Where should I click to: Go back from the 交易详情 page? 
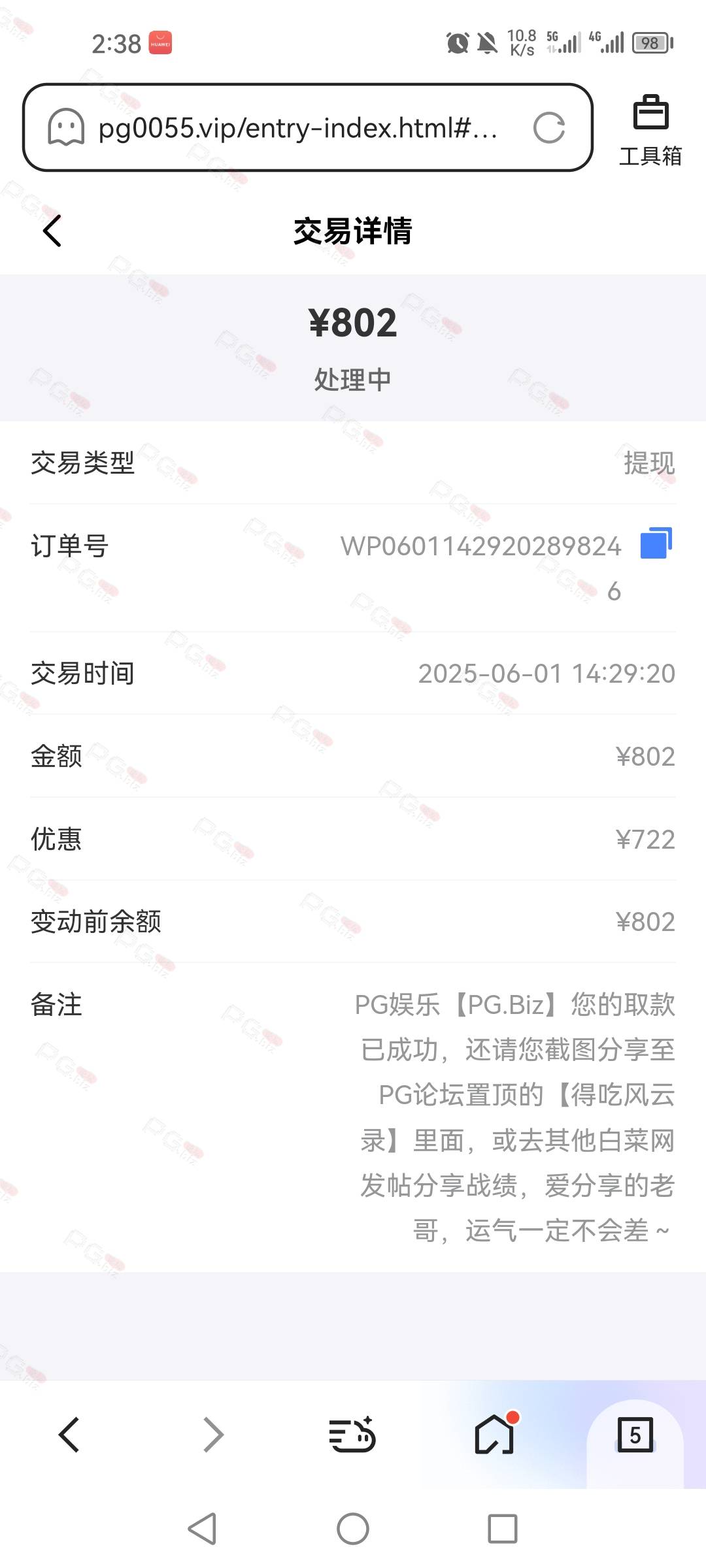coord(52,231)
